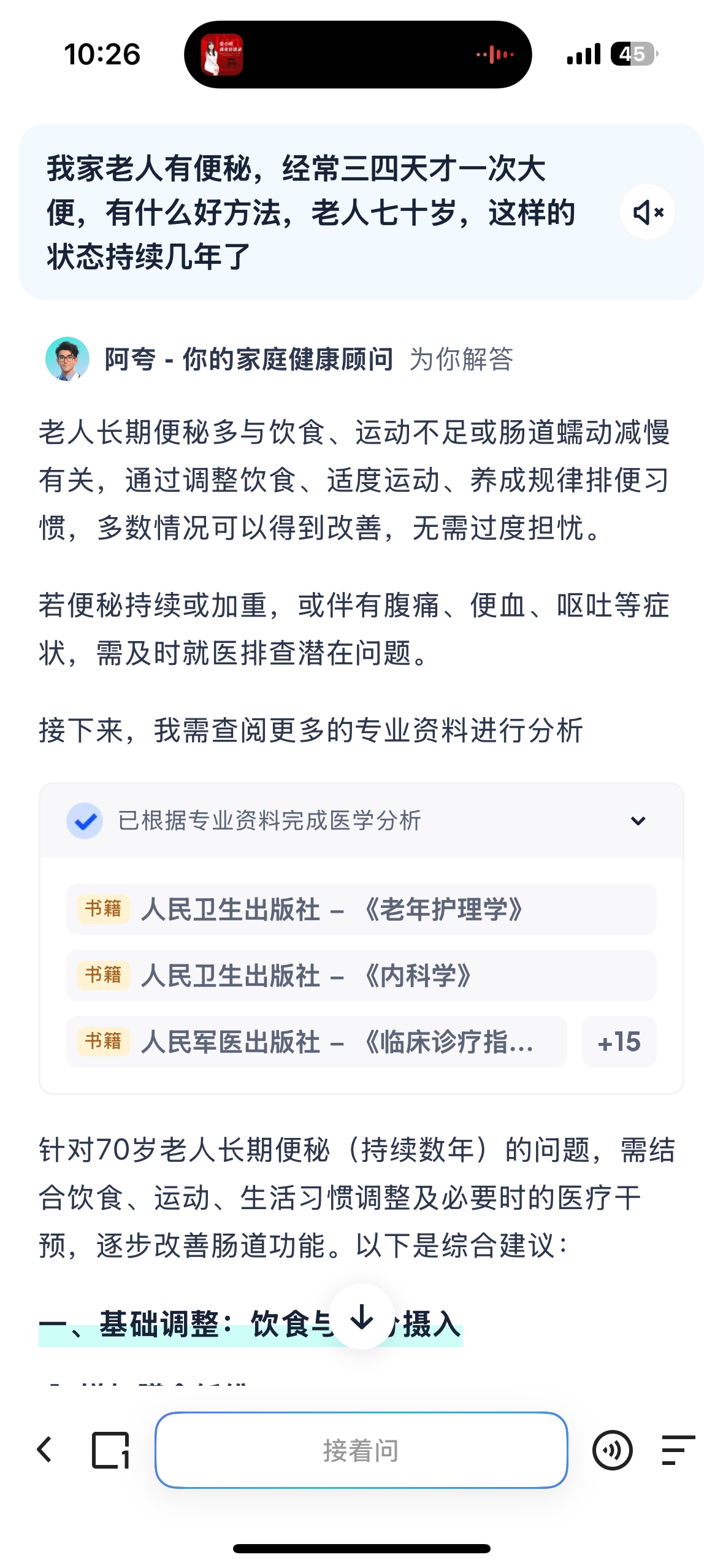
Task: Open 阿夸 health advisor avatar
Action: click(x=67, y=359)
